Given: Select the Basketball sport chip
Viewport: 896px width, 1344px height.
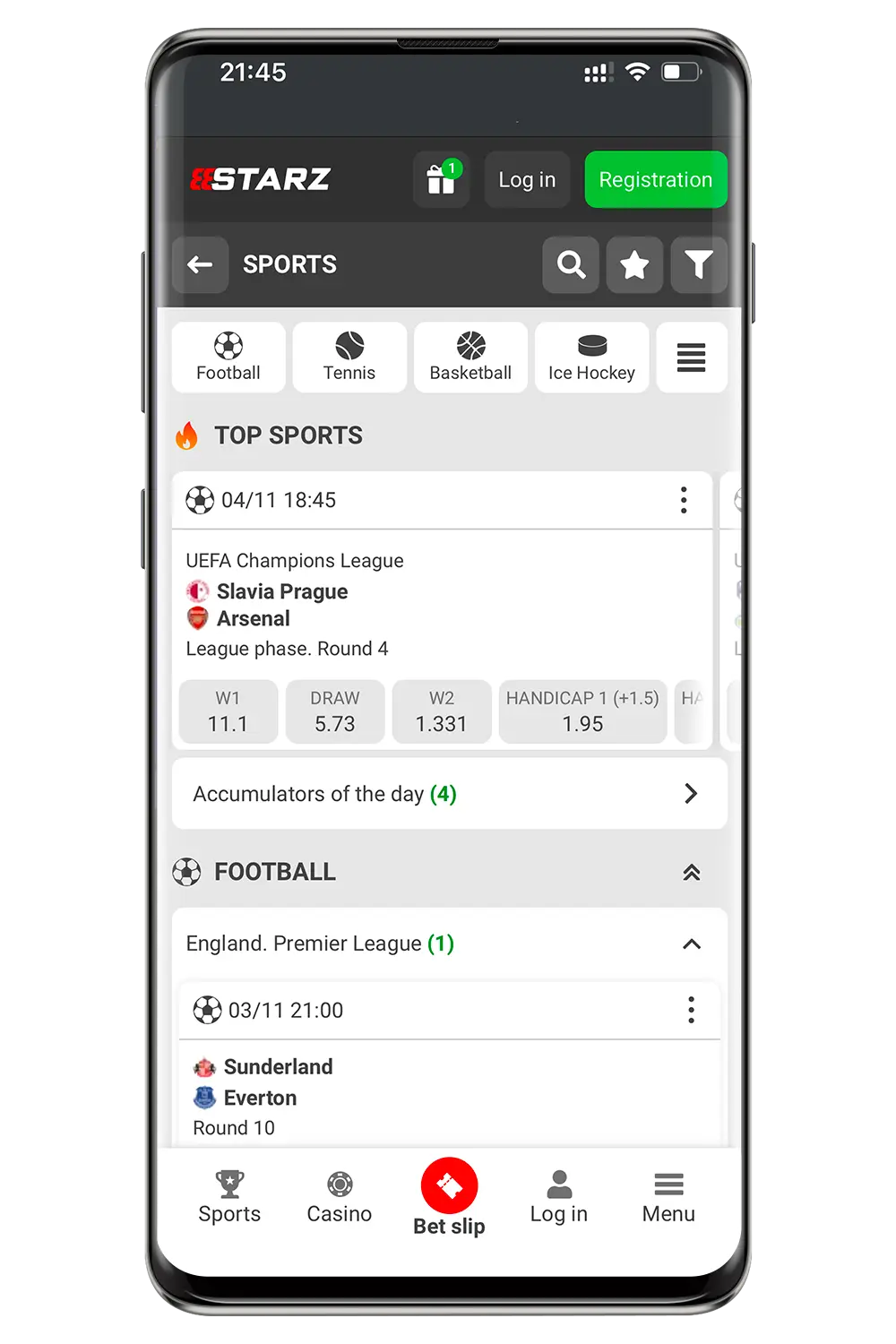Looking at the screenshot, I should pos(470,358).
